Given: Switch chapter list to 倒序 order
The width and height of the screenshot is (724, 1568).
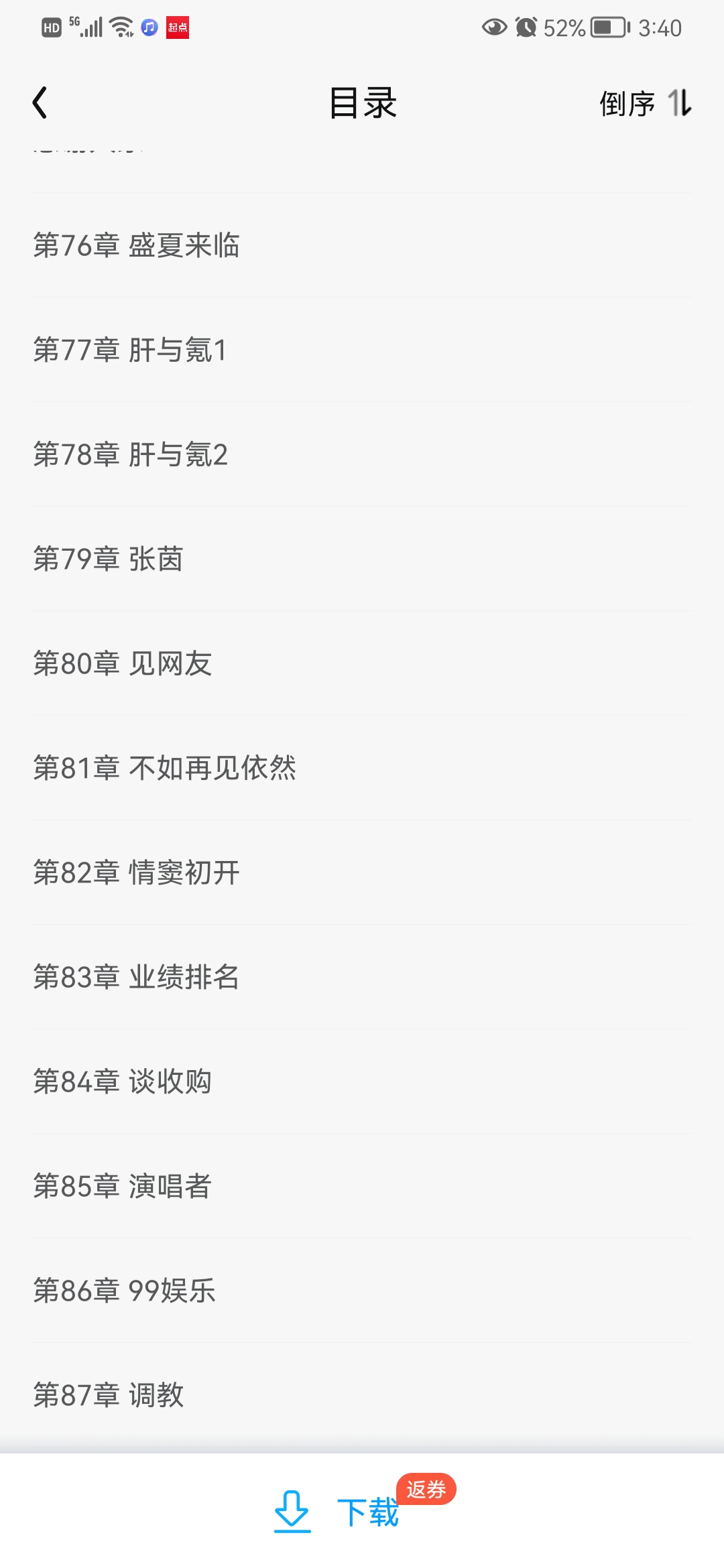Looking at the screenshot, I should pos(645,103).
